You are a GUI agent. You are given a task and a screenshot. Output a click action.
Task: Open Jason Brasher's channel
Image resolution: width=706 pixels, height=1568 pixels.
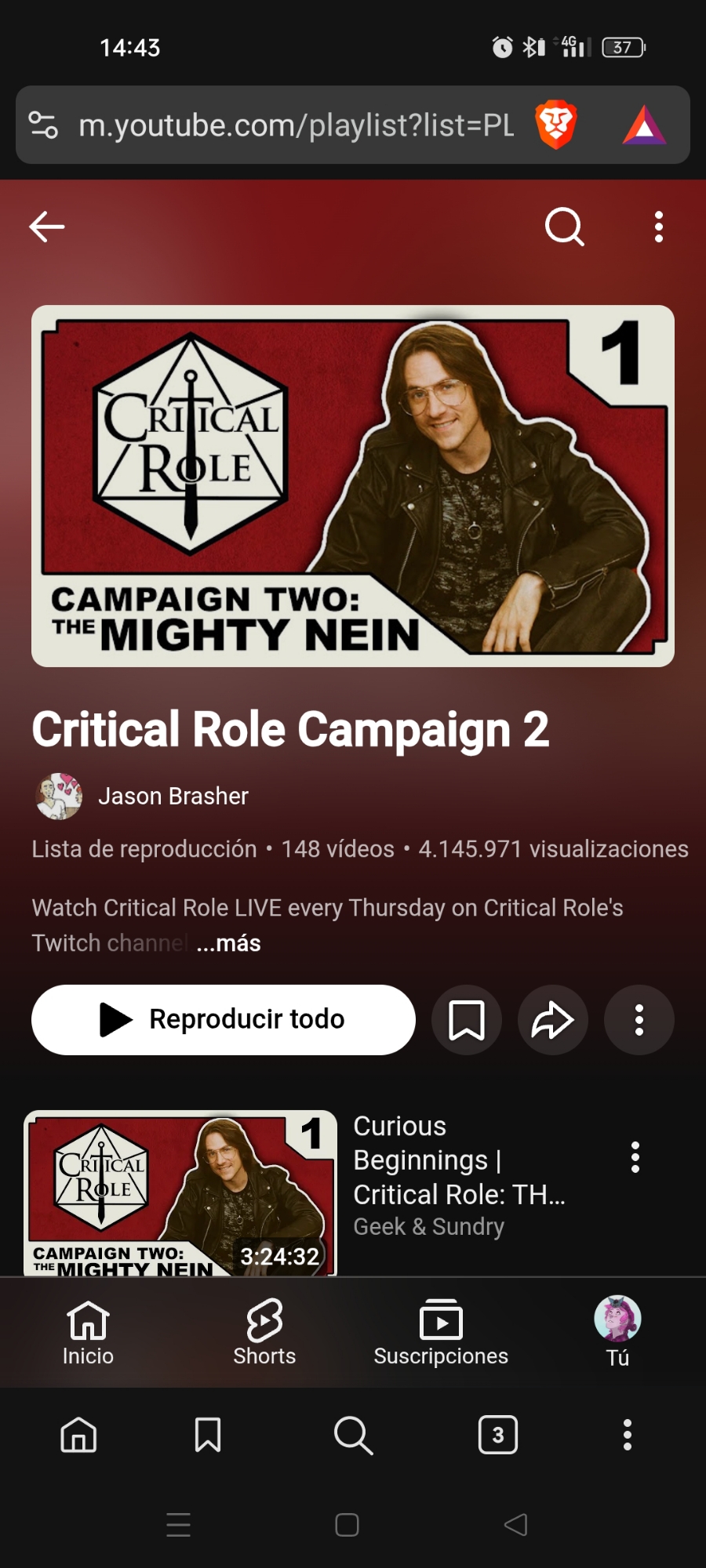[x=173, y=797]
